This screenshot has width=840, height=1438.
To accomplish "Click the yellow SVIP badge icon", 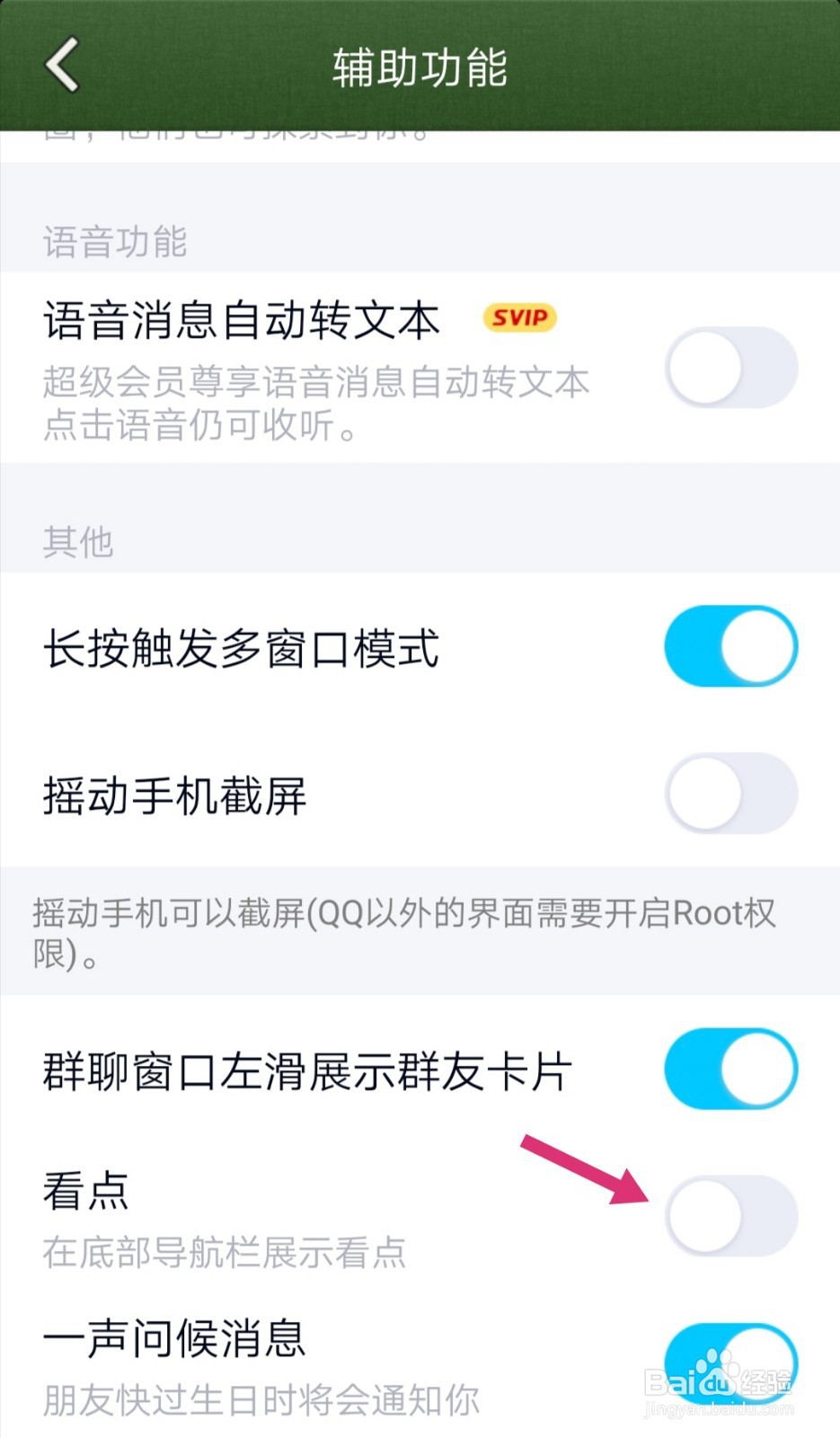I will pos(519,317).
